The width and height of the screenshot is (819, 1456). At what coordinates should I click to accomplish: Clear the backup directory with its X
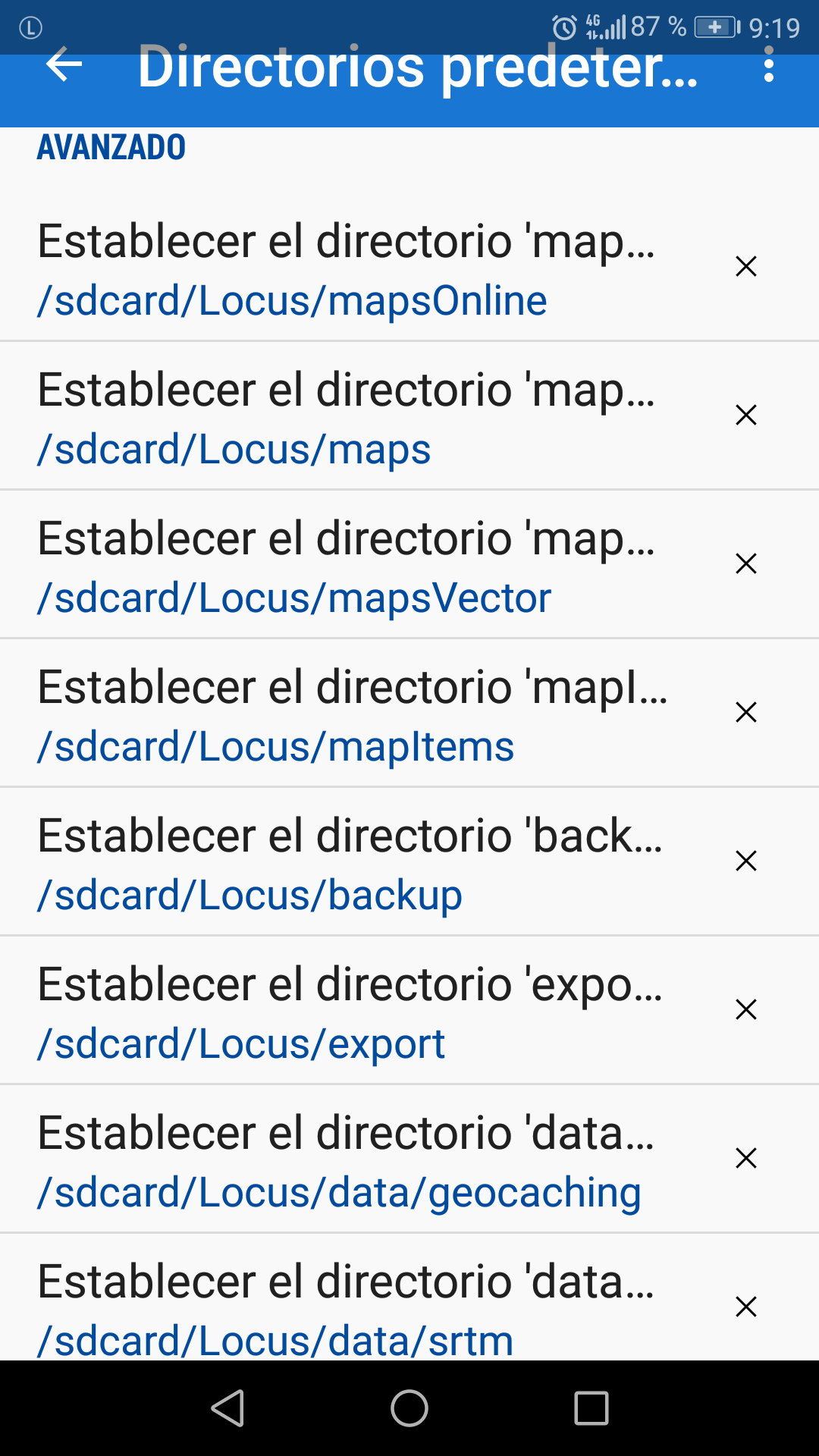point(746,861)
